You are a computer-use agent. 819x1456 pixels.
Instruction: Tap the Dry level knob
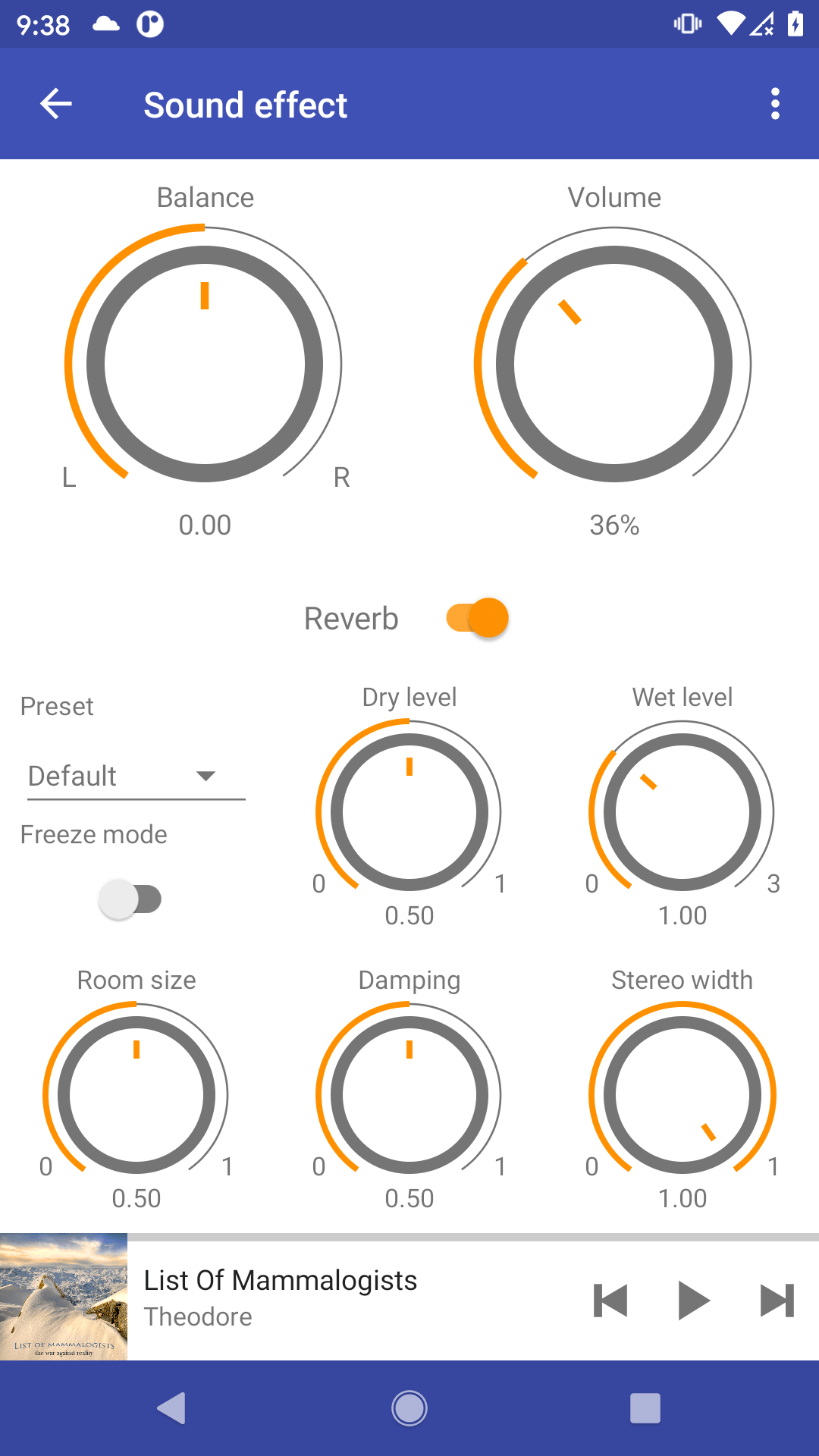(409, 811)
